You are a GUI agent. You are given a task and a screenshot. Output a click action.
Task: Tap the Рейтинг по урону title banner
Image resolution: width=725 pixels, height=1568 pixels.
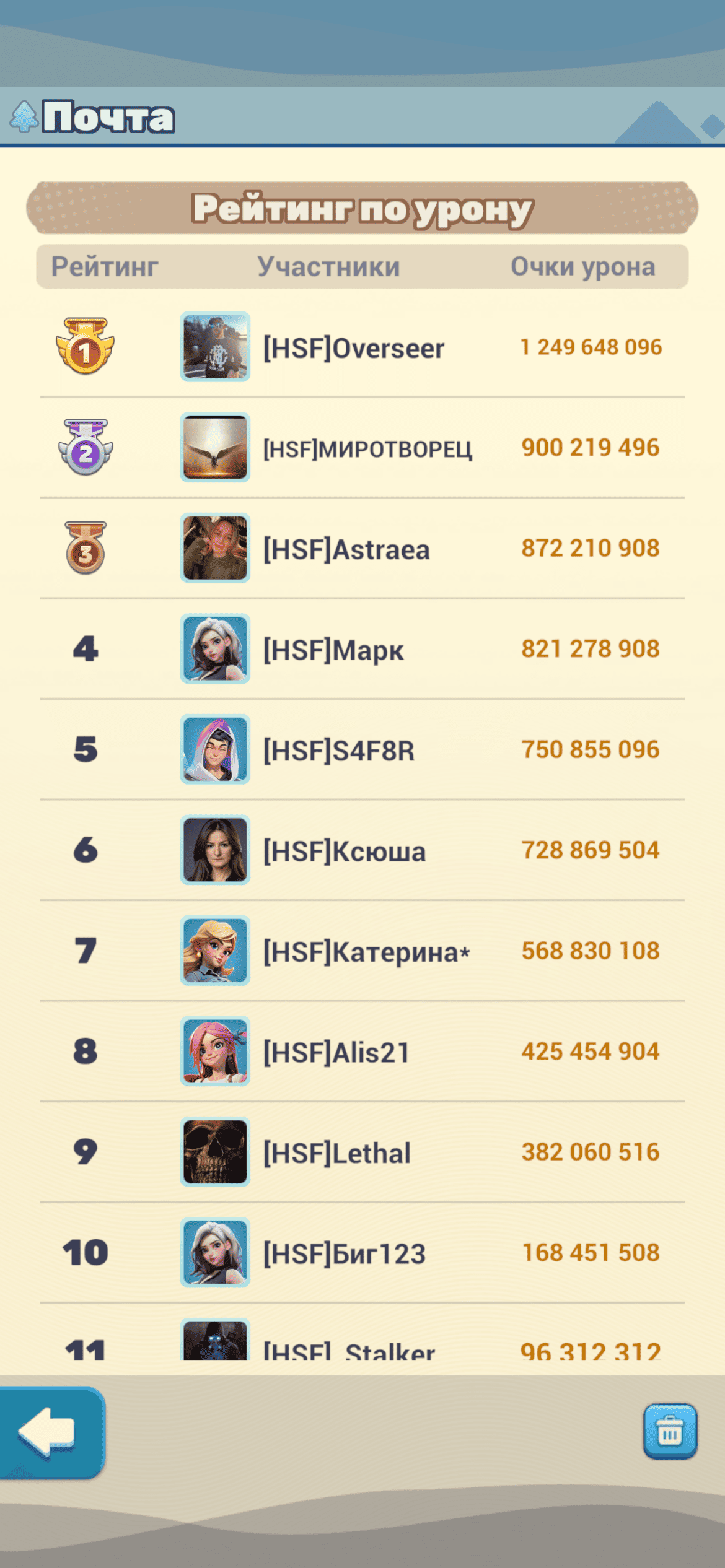(362, 209)
